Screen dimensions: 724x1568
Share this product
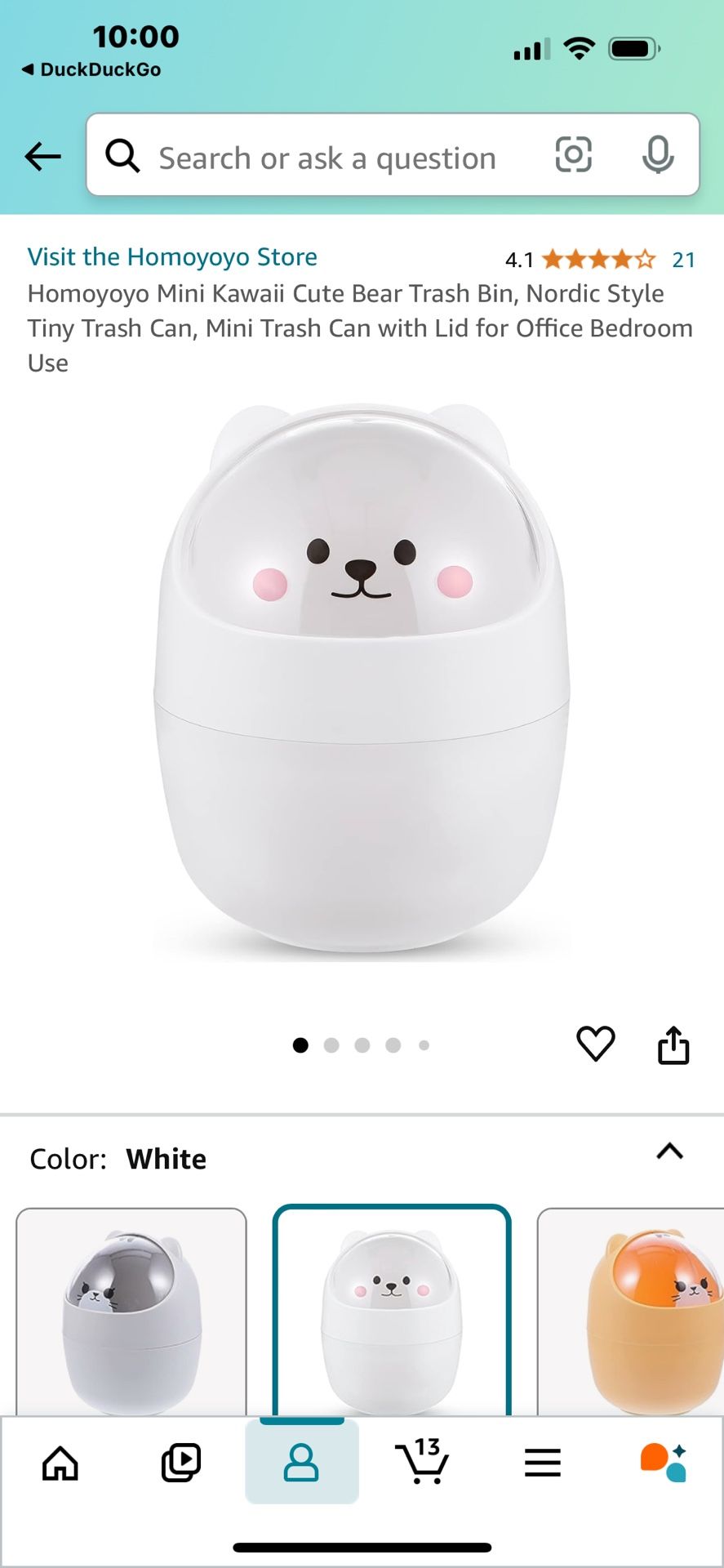(x=673, y=1045)
